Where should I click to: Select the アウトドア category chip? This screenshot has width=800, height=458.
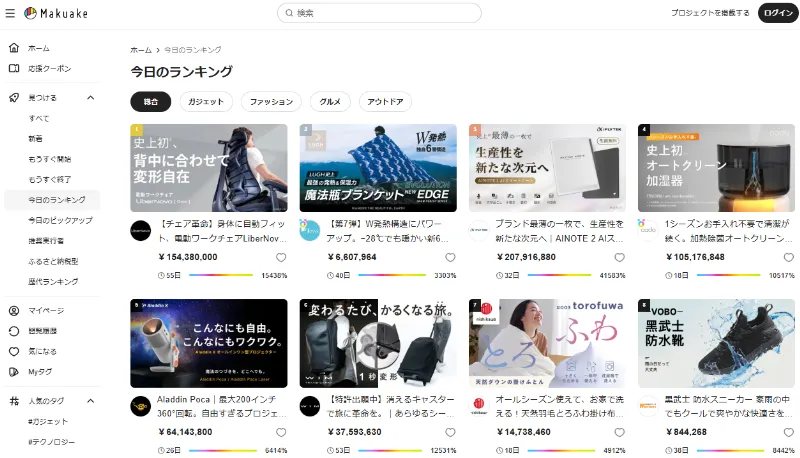pos(385,101)
